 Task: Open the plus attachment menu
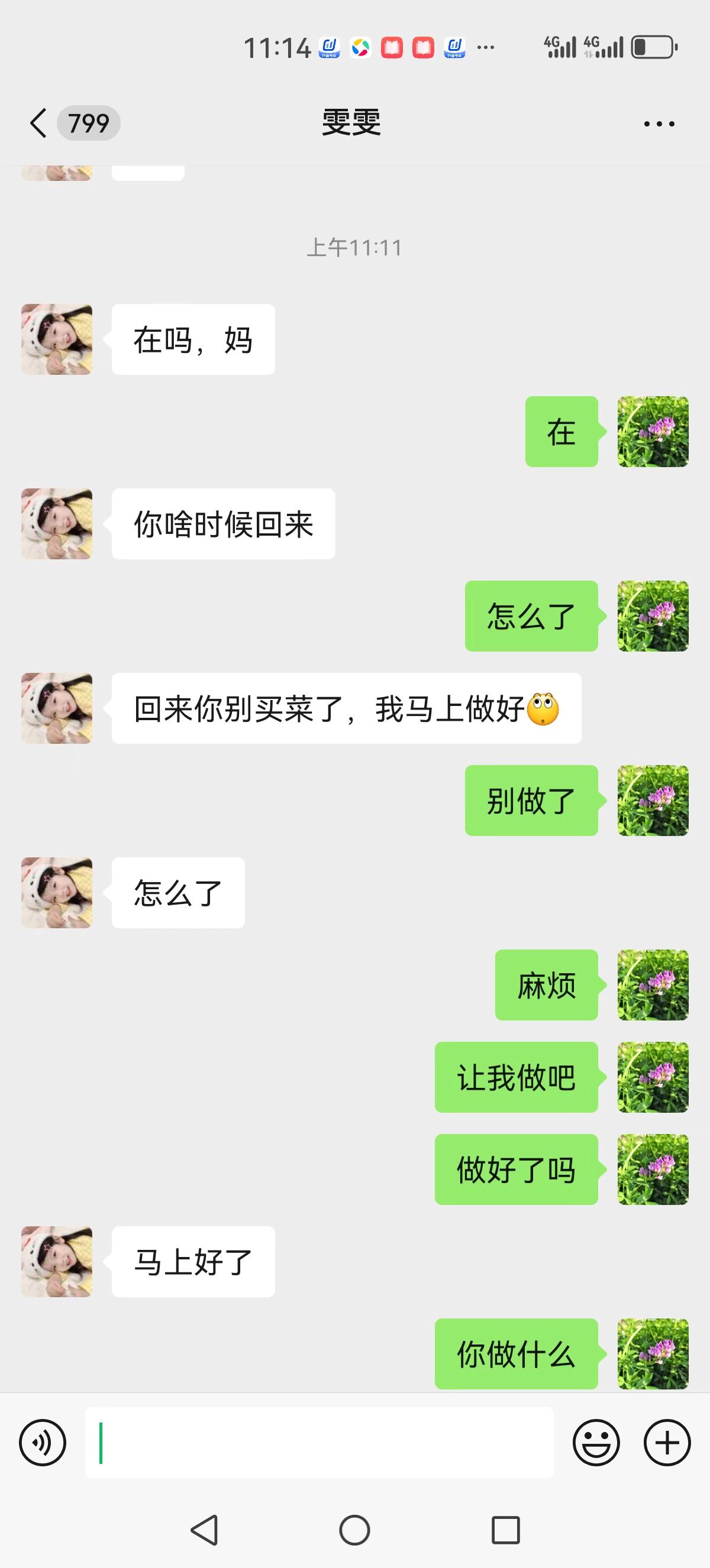pyautogui.click(x=667, y=1443)
